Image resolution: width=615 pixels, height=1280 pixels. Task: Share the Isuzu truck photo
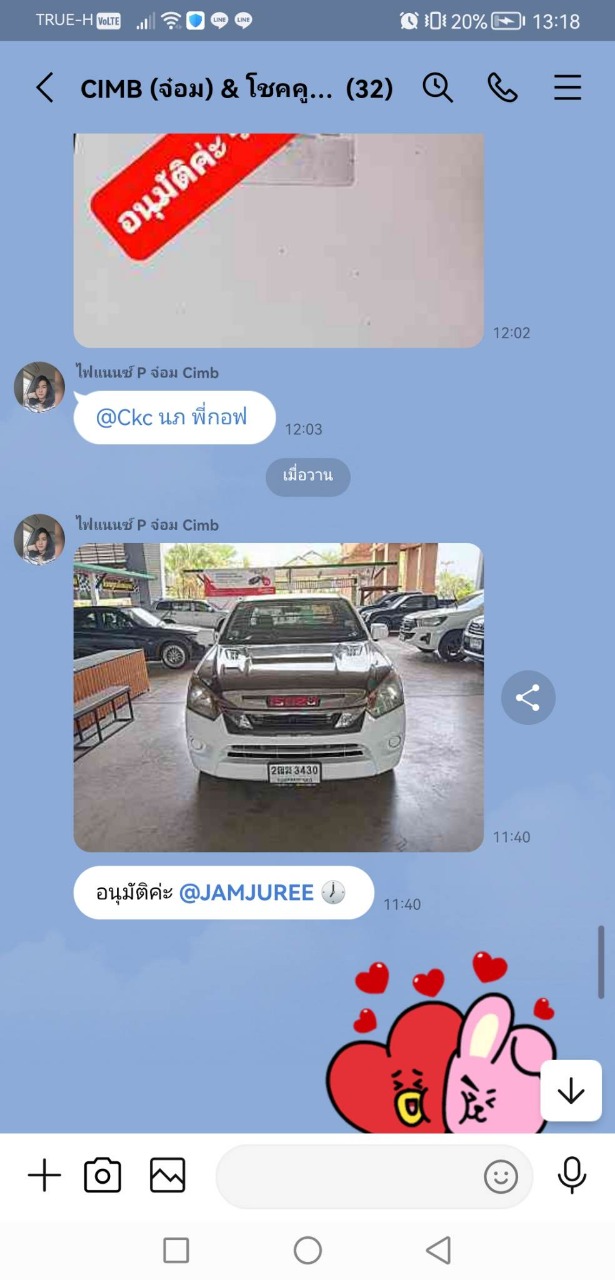tap(528, 697)
